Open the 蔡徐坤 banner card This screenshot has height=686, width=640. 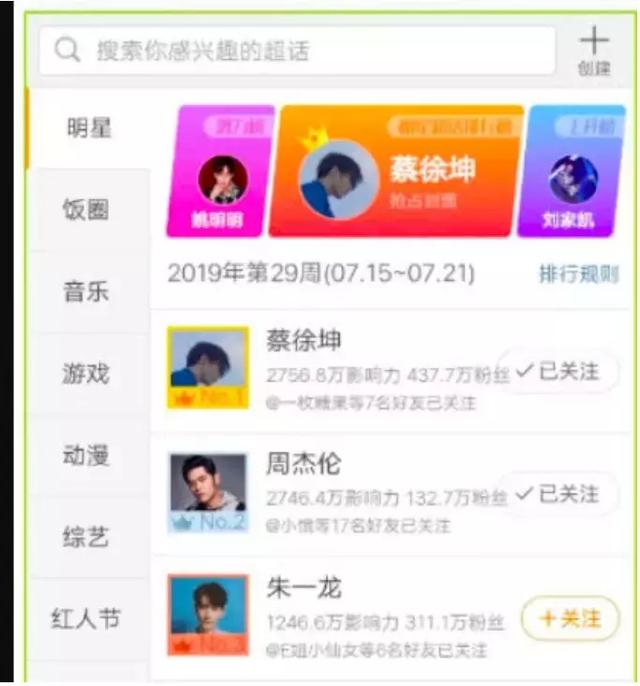click(395, 172)
